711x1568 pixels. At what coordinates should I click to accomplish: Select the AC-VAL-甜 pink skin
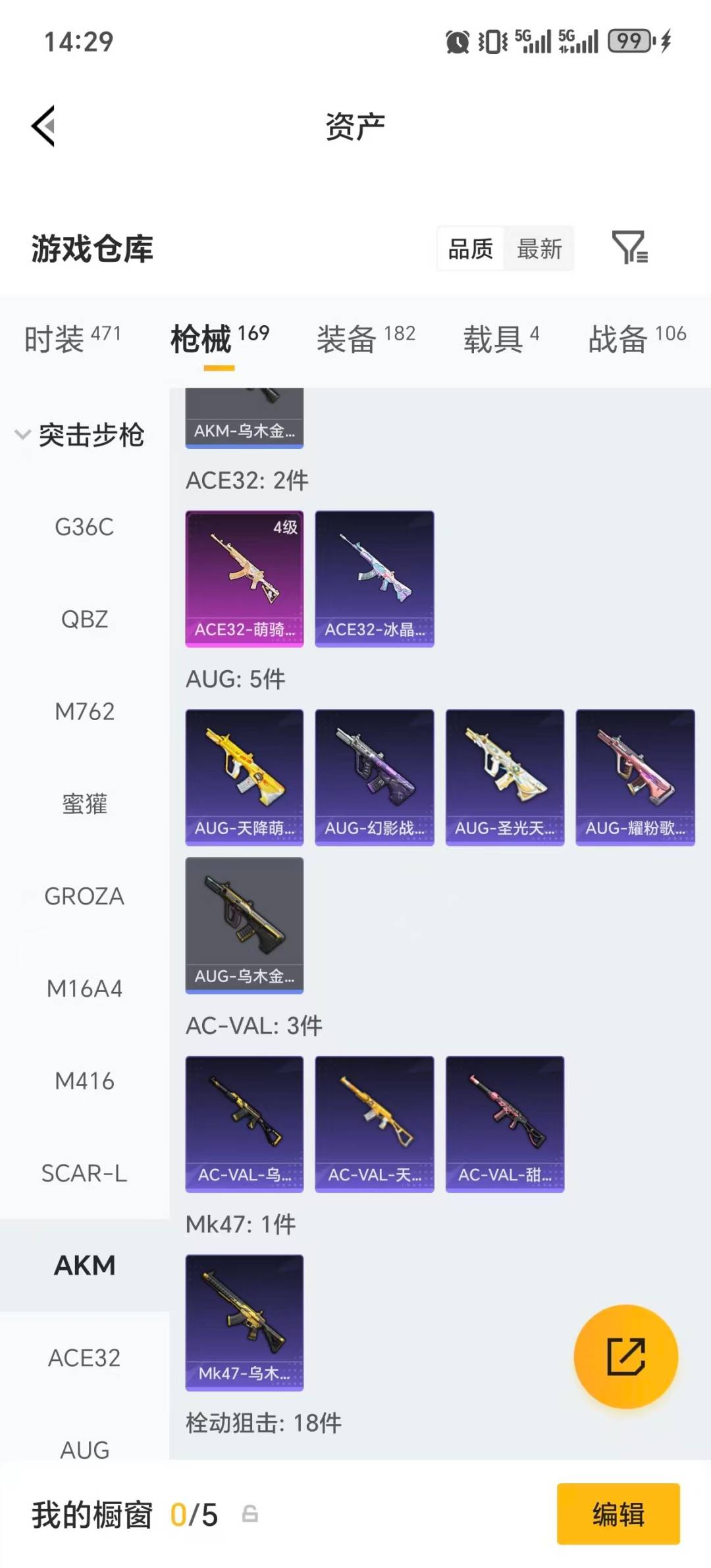pyautogui.click(x=504, y=1122)
